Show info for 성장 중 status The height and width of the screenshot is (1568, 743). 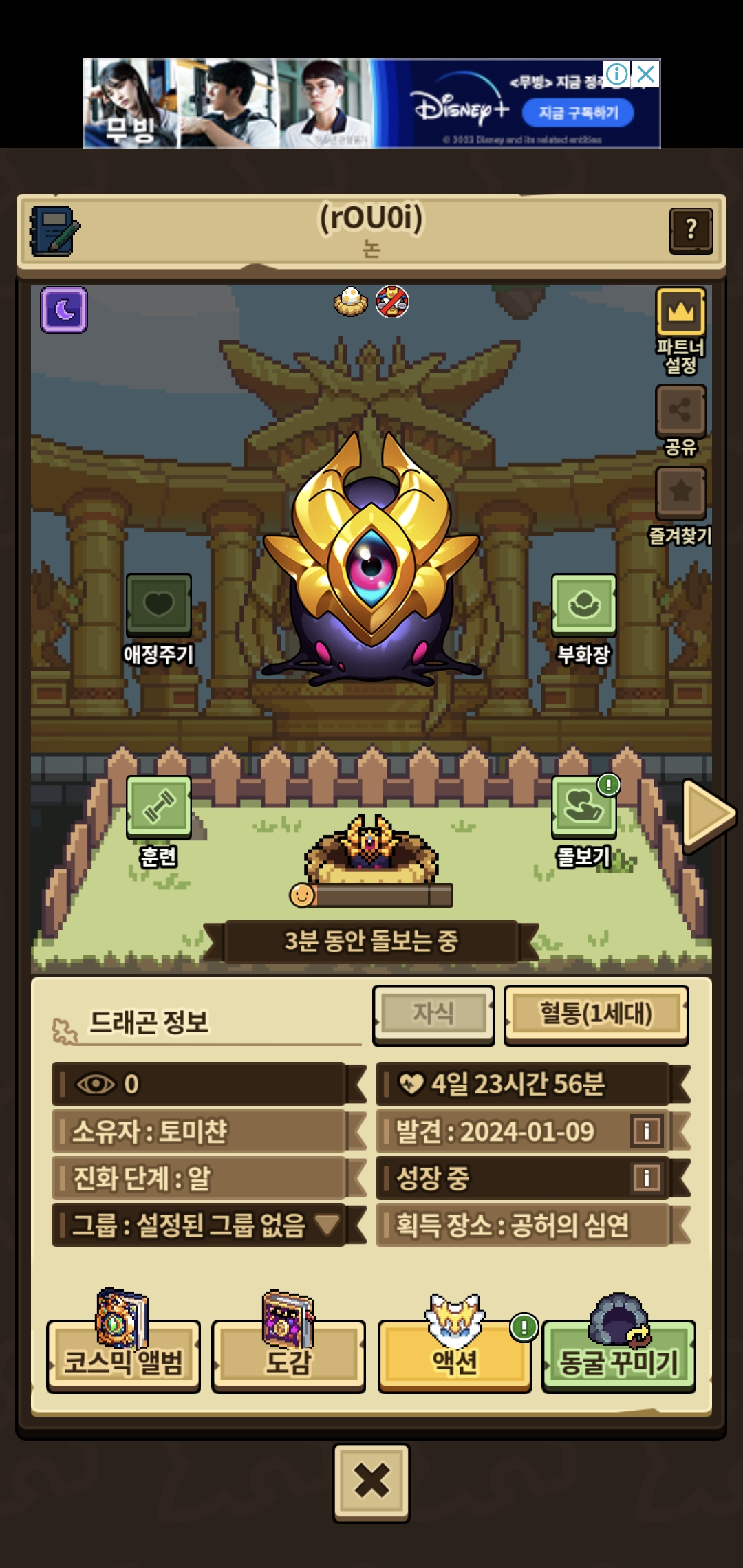(x=647, y=1178)
